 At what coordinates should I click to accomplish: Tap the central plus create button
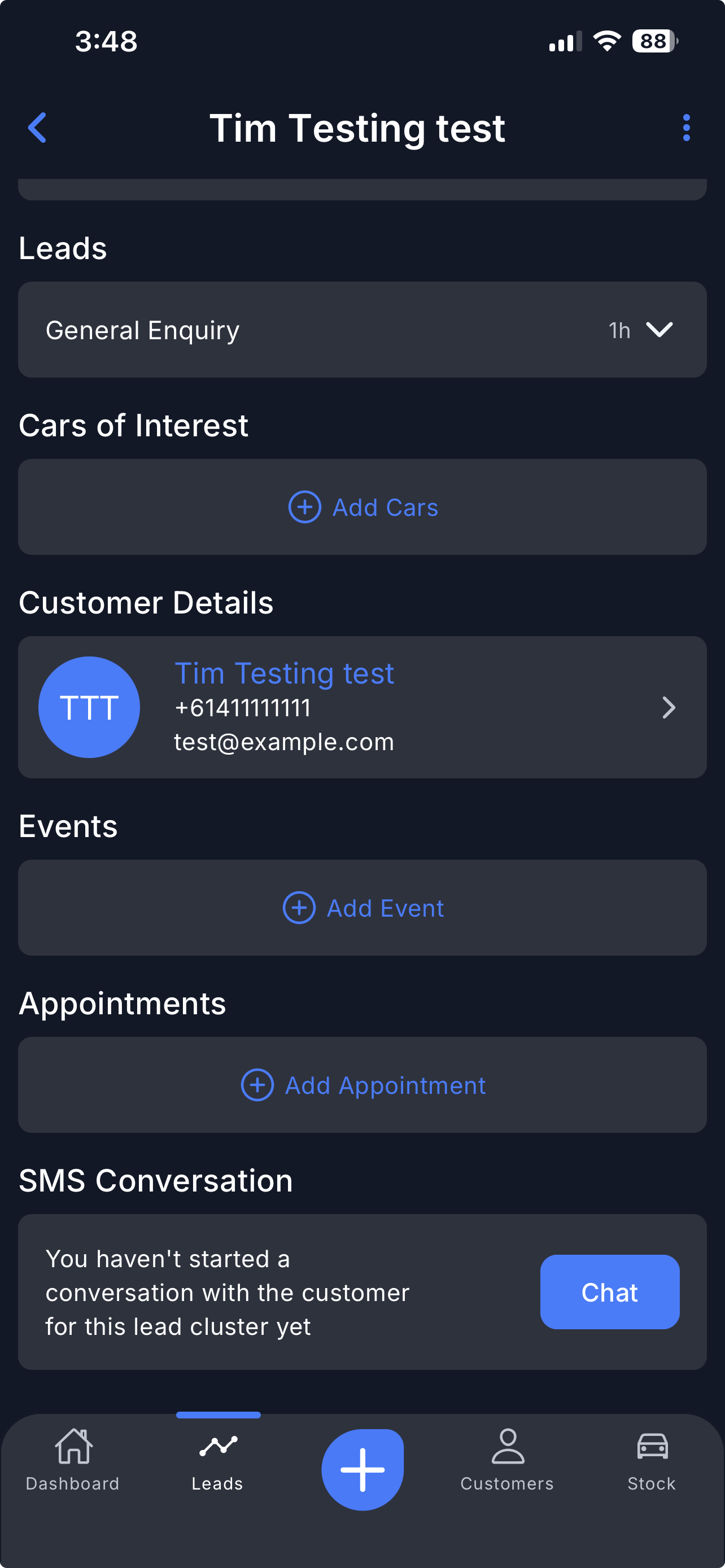tap(363, 1469)
